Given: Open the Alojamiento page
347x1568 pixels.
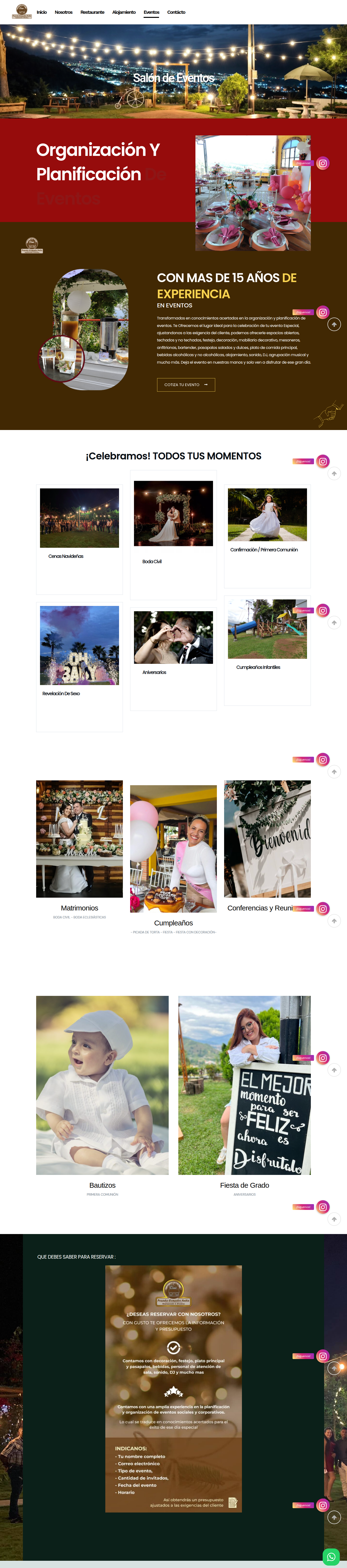Looking at the screenshot, I should pyautogui.click(x=124, y=12).
